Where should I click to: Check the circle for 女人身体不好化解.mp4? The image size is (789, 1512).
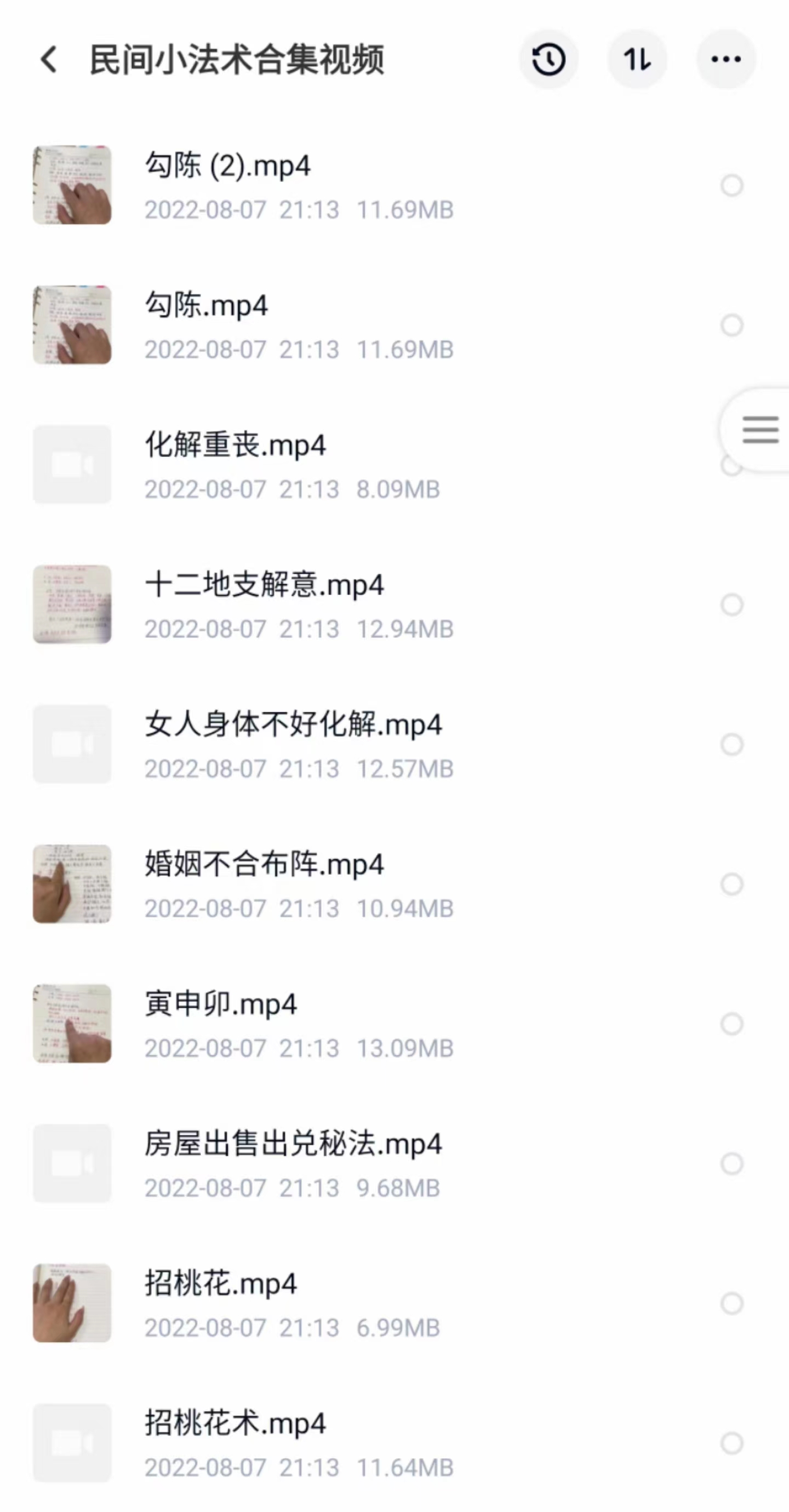pos(730,744)
